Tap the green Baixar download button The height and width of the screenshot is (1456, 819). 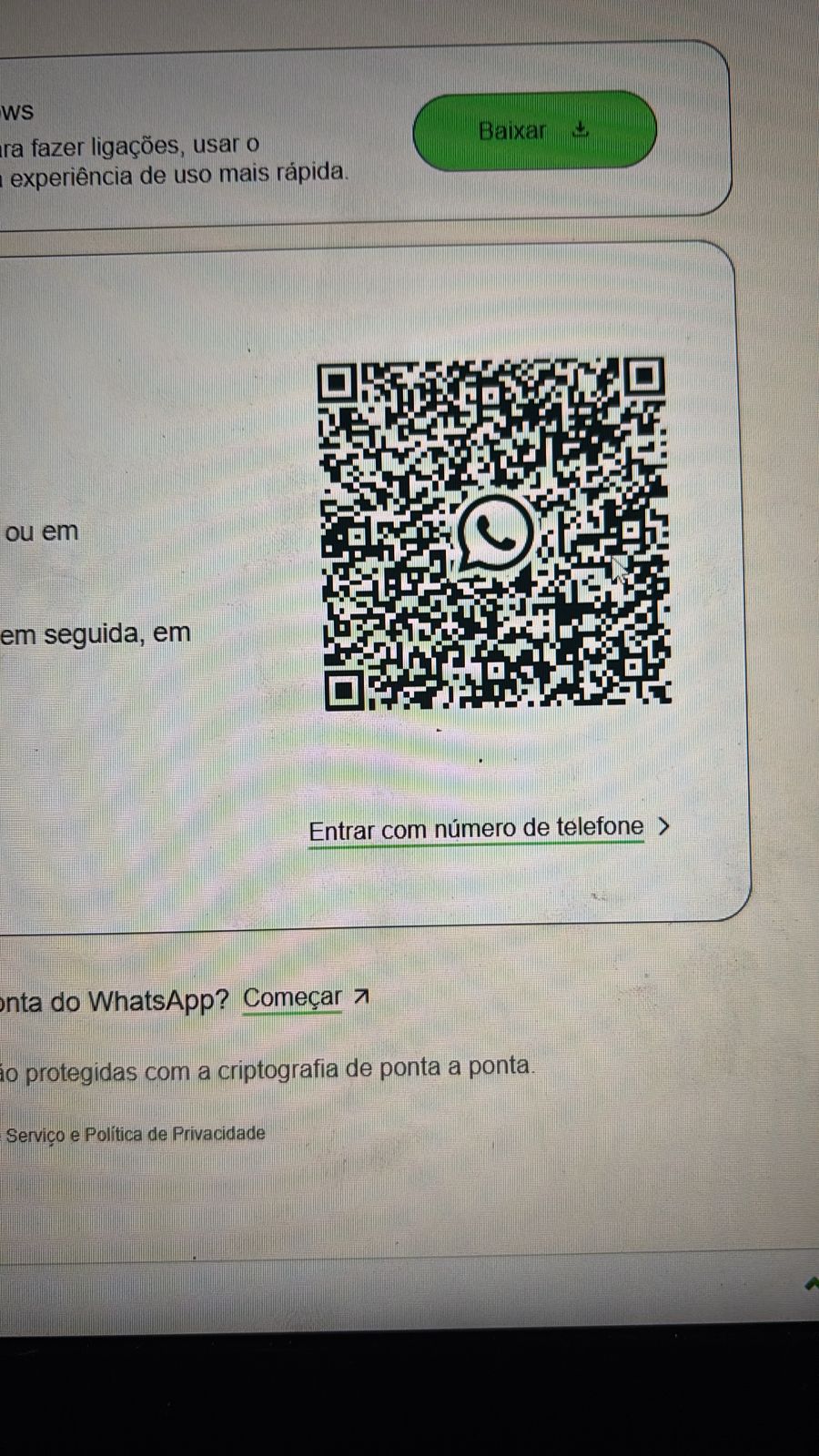coord(534,130)
